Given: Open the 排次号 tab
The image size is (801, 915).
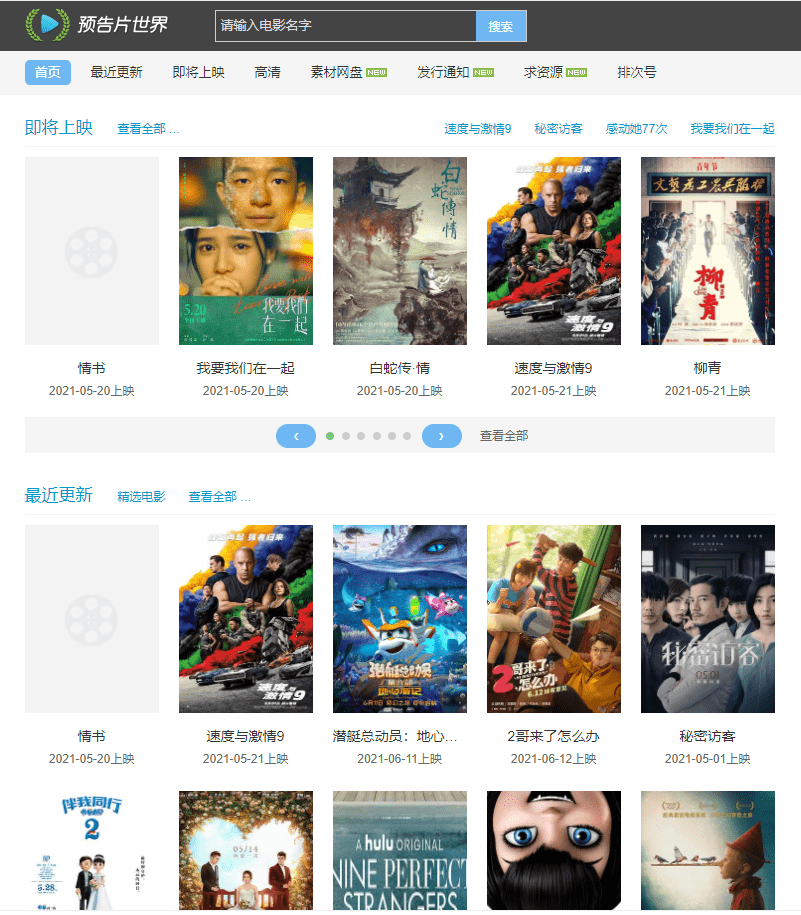Looking at the screenshot, I should point(636,72).
